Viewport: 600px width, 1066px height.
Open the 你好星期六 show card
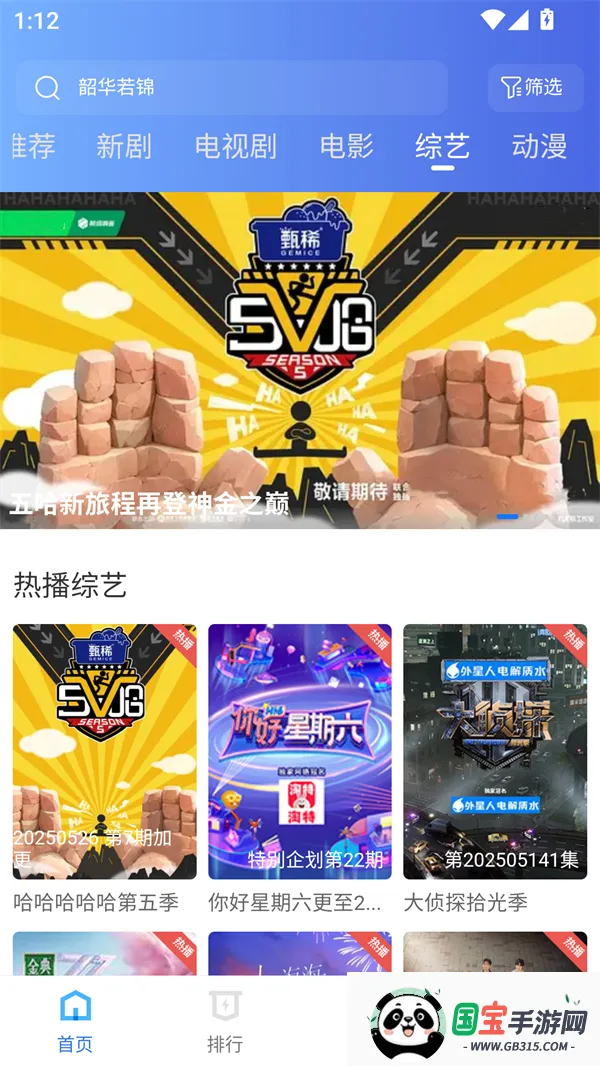[x=300, y=752]
